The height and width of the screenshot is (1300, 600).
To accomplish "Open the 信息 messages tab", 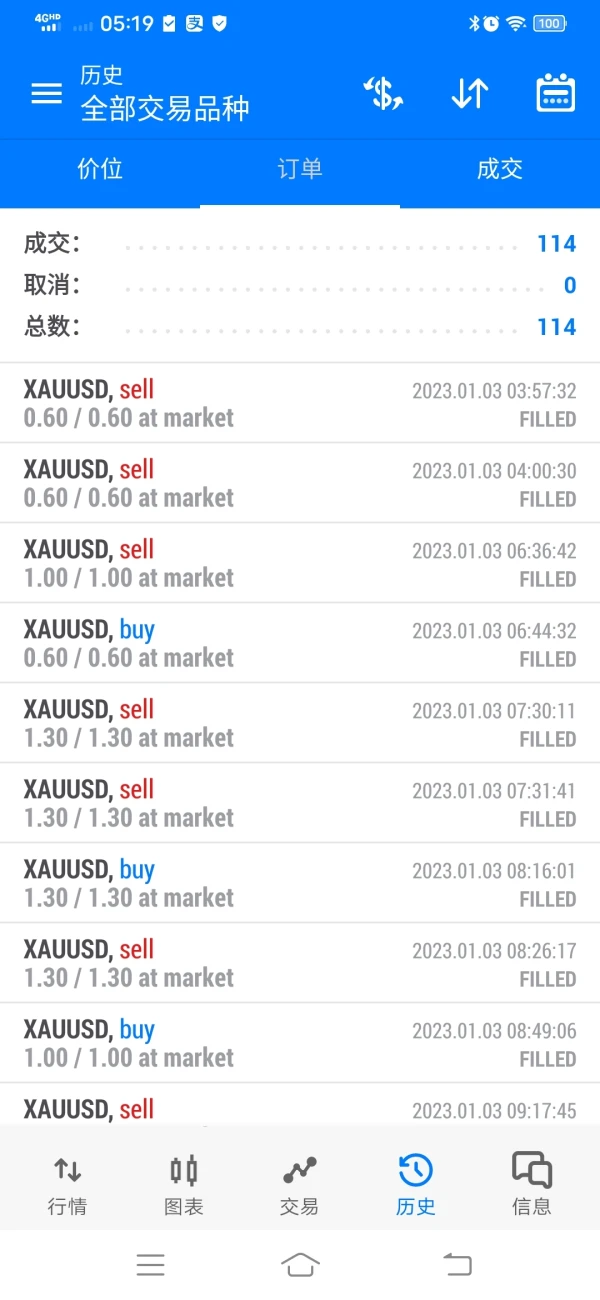I will click(531, 1183).
